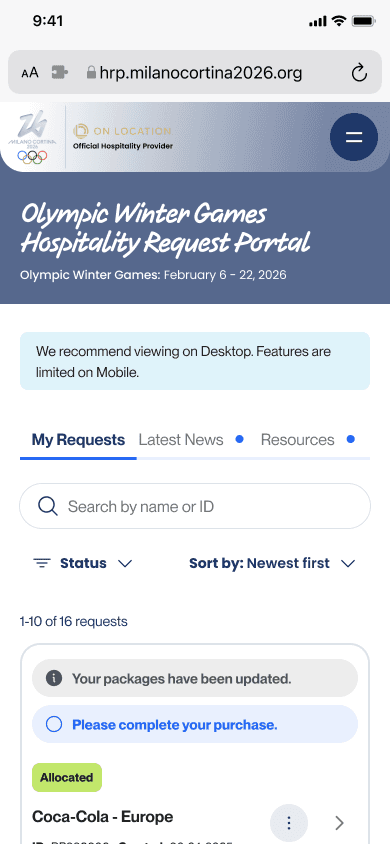Open the Coca-Cola - Europe request details chevron

click(x=339, y=822)
